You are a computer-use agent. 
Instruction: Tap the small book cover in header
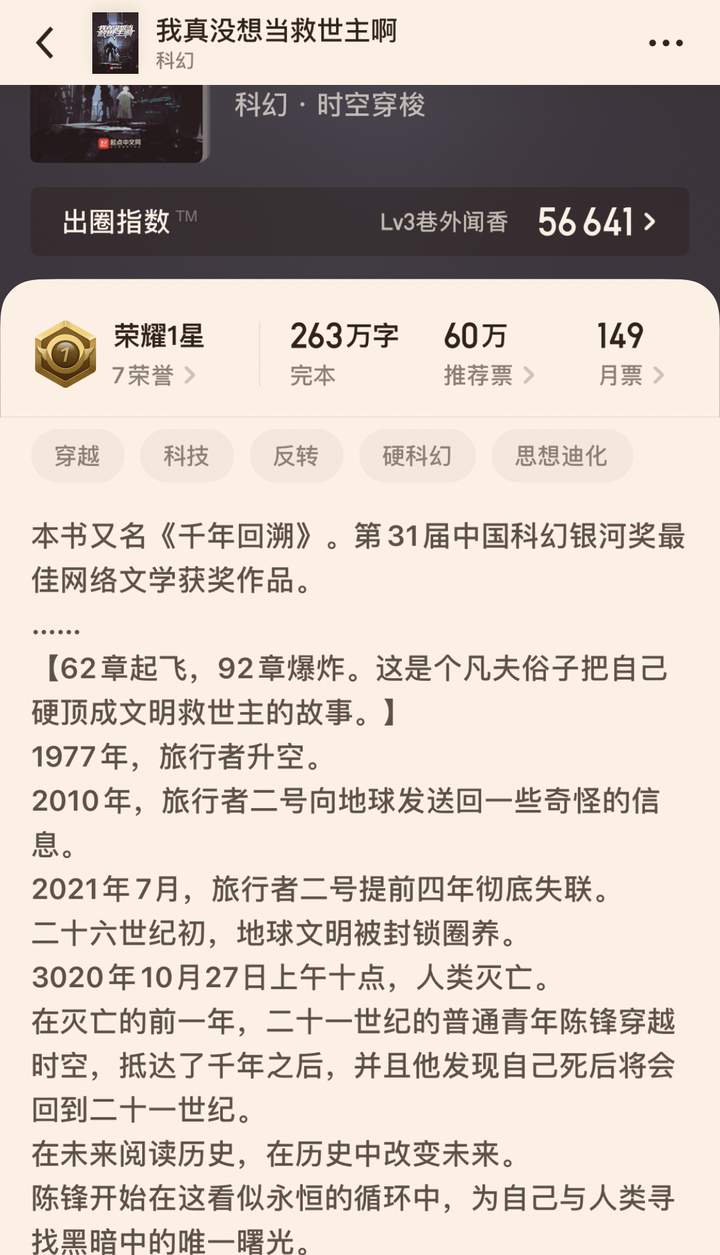pyautogui.click(x=115, y=43)
